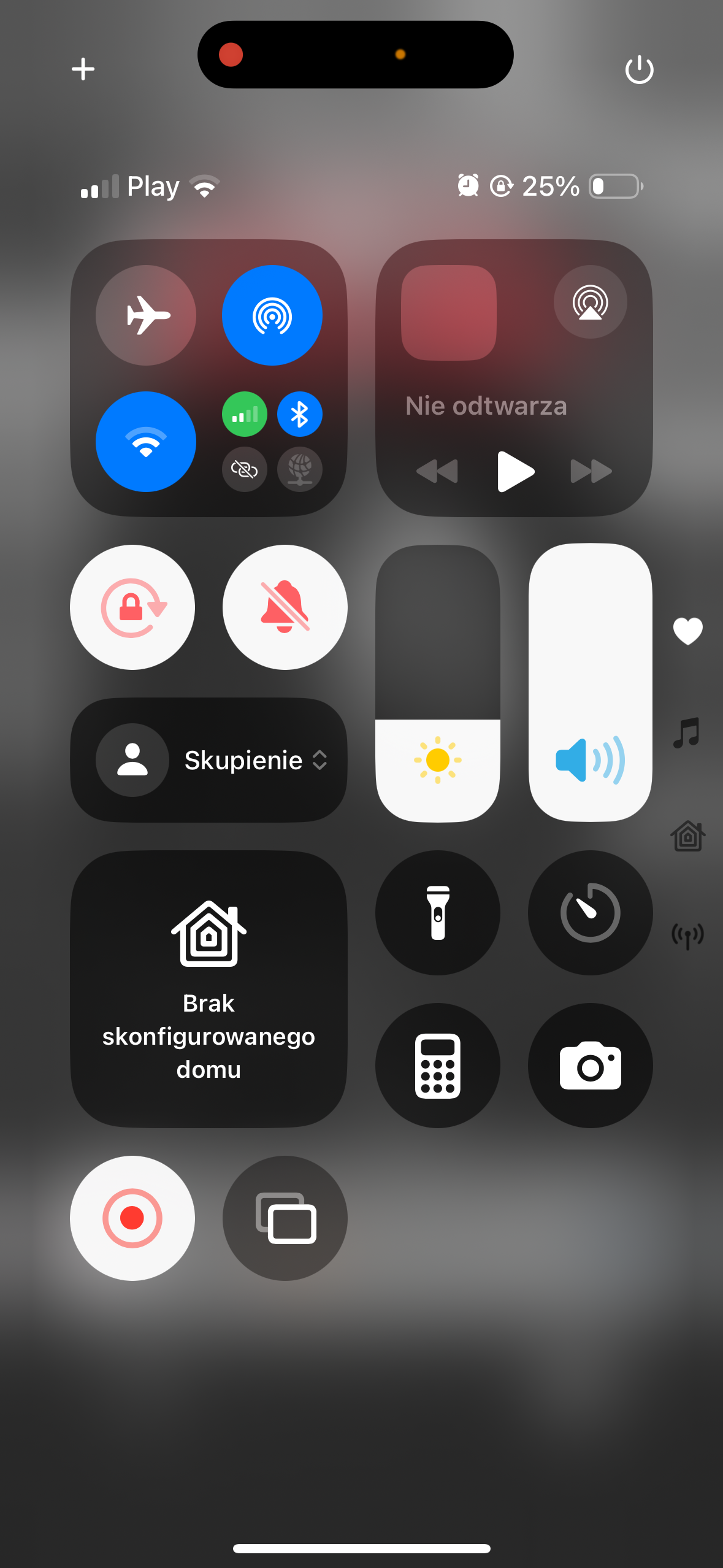Open AirPlay output options
723x1568 pixels.
pyautogui.click(x=590, y=302)
